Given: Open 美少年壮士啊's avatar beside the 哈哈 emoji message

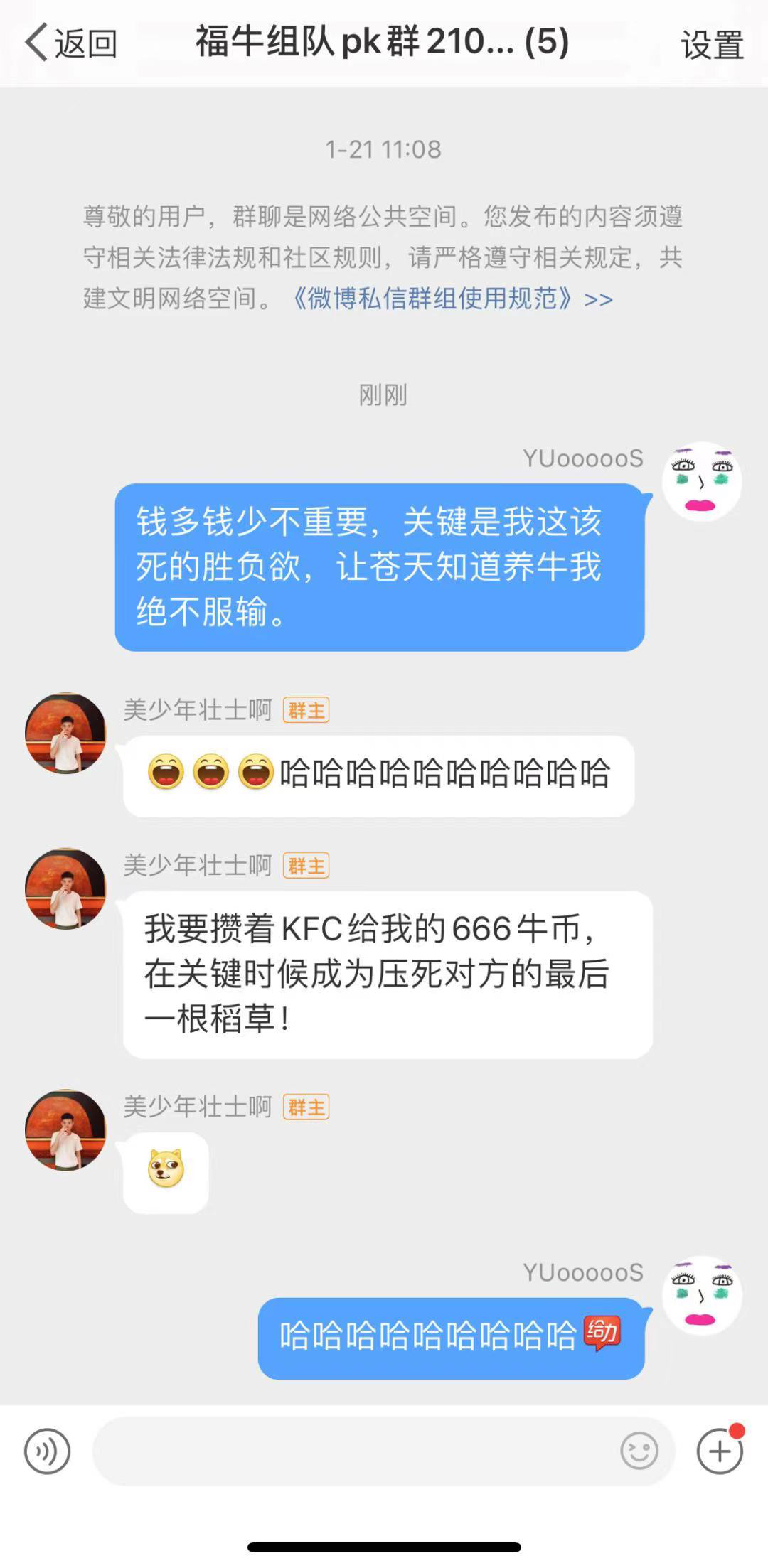Looking at the screenshot, I should 65,733.
